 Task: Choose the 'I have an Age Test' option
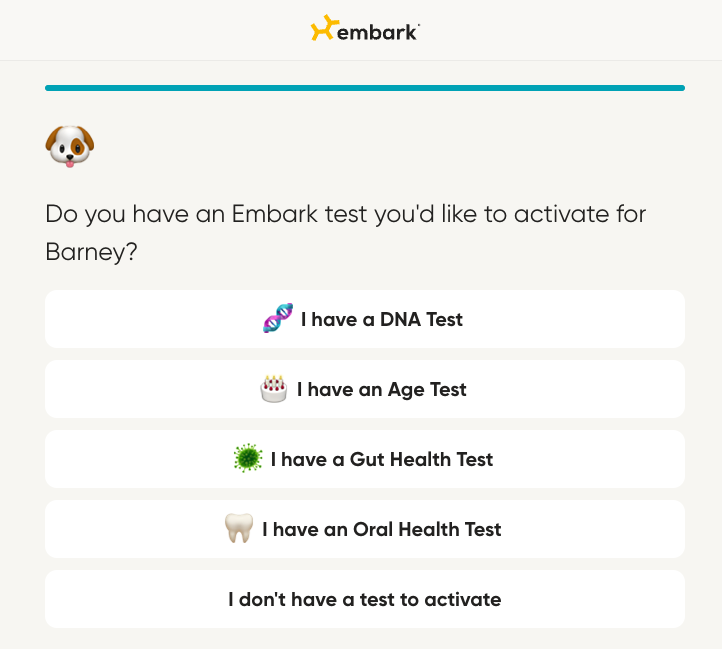(x=364, y=389)
